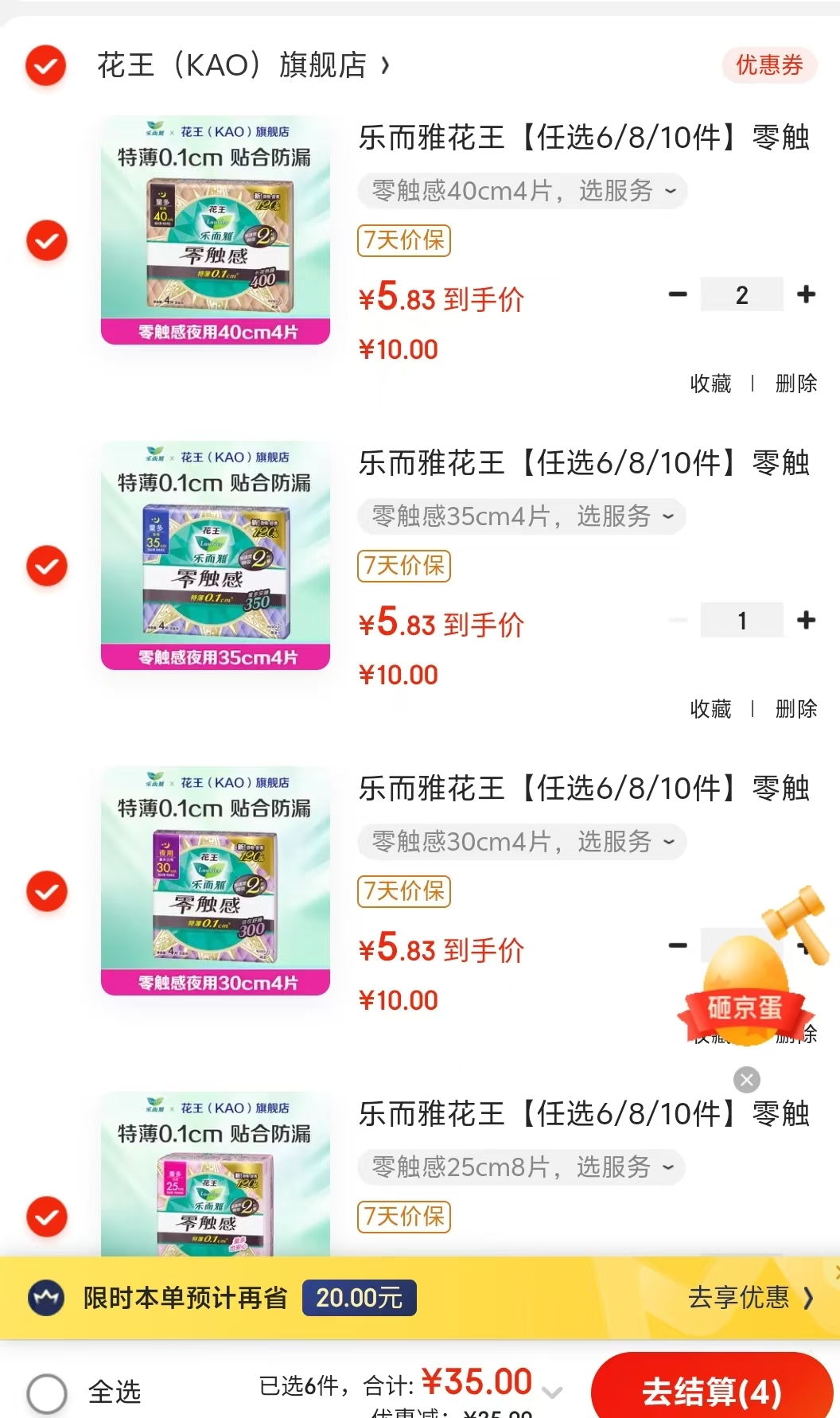Screen dimensions: 840x1418
Task: Dismiss the 砸京蛋 floating widget
Action: tap(746, 1080)
